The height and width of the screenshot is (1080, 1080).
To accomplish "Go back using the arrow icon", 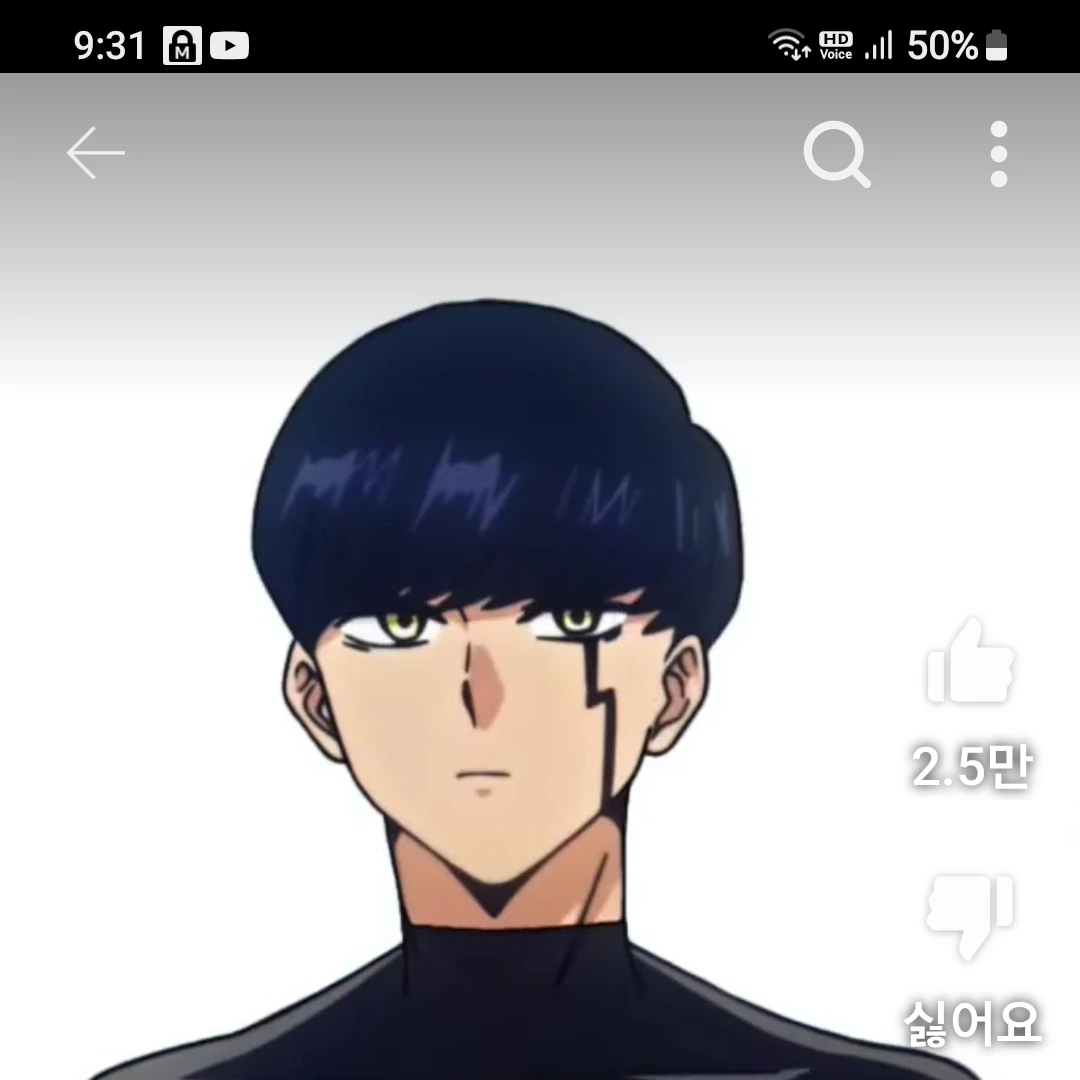I will point(96,153).
